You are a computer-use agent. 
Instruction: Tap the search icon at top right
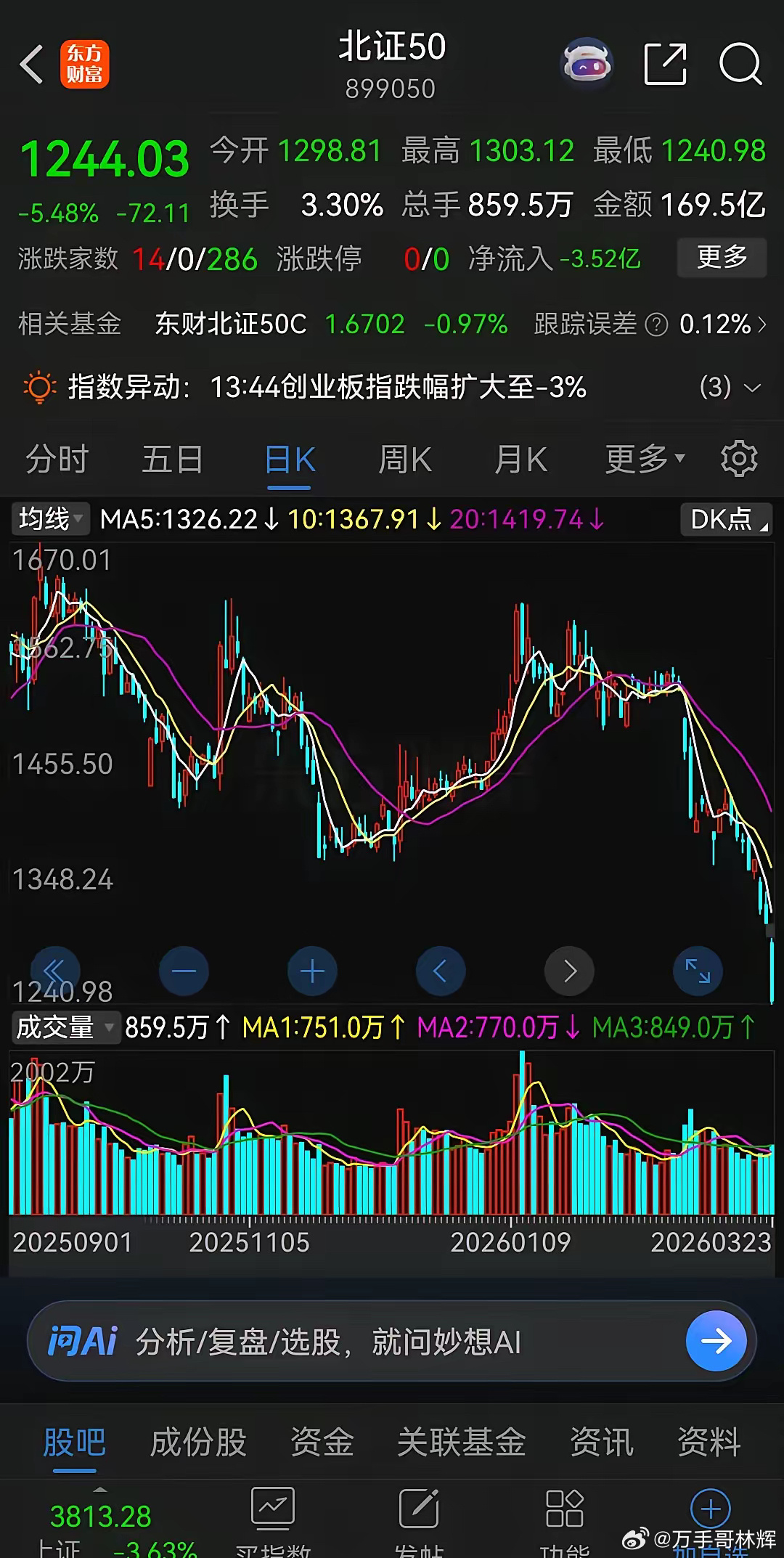(x=740, y=65)
